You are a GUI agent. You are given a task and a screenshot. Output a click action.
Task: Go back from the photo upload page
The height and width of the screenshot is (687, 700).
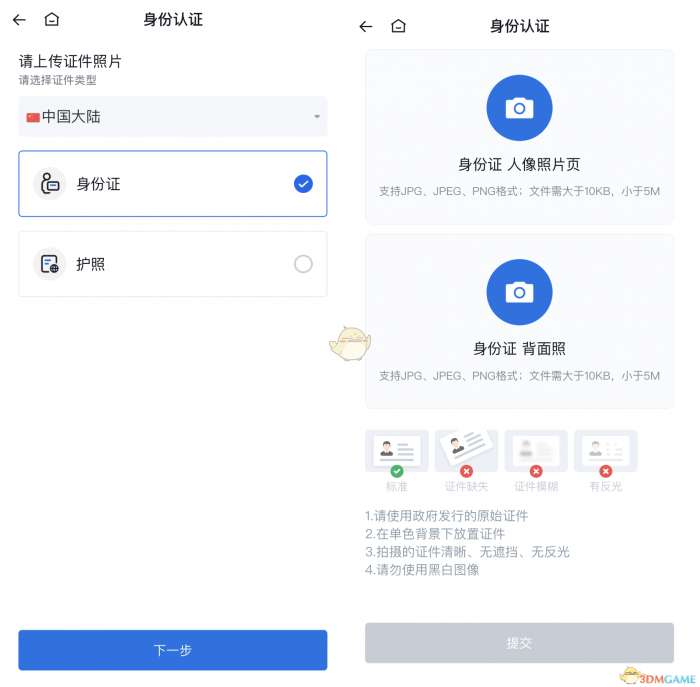pos(366,27)
